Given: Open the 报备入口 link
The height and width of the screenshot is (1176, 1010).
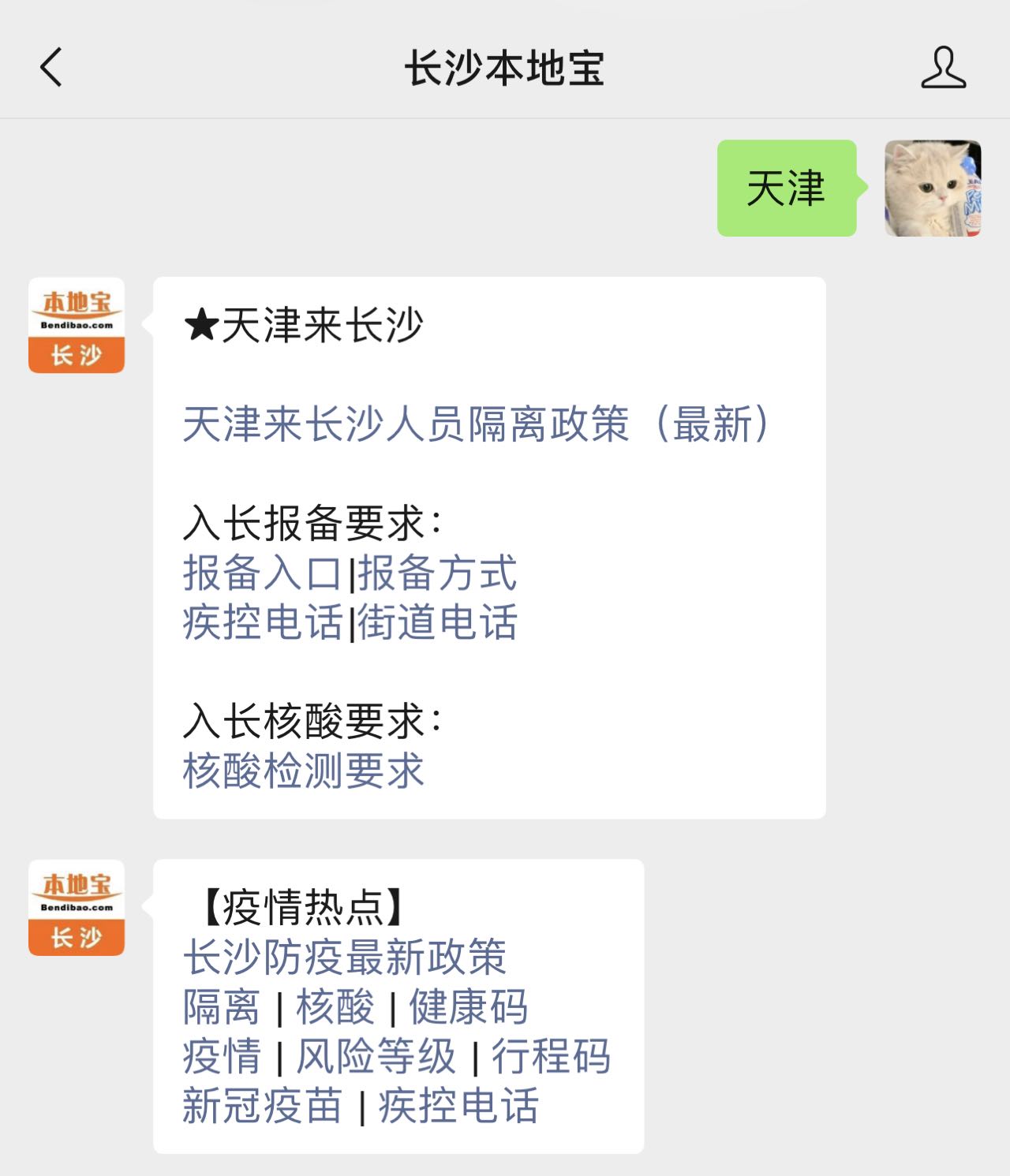Looking at the screenshot, I should 262,573.
